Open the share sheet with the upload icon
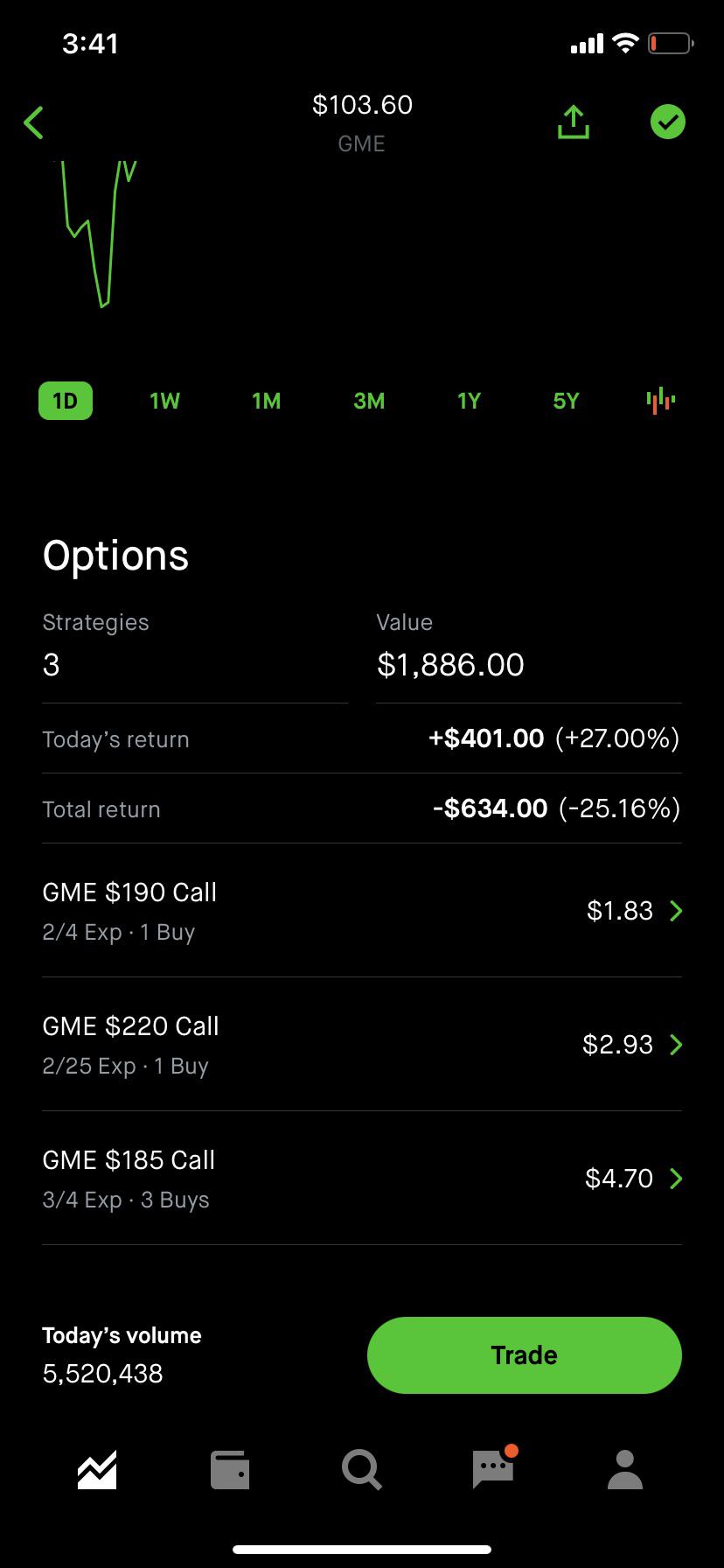The width and height of the screenshot is (724, 1568). [572, 122]
